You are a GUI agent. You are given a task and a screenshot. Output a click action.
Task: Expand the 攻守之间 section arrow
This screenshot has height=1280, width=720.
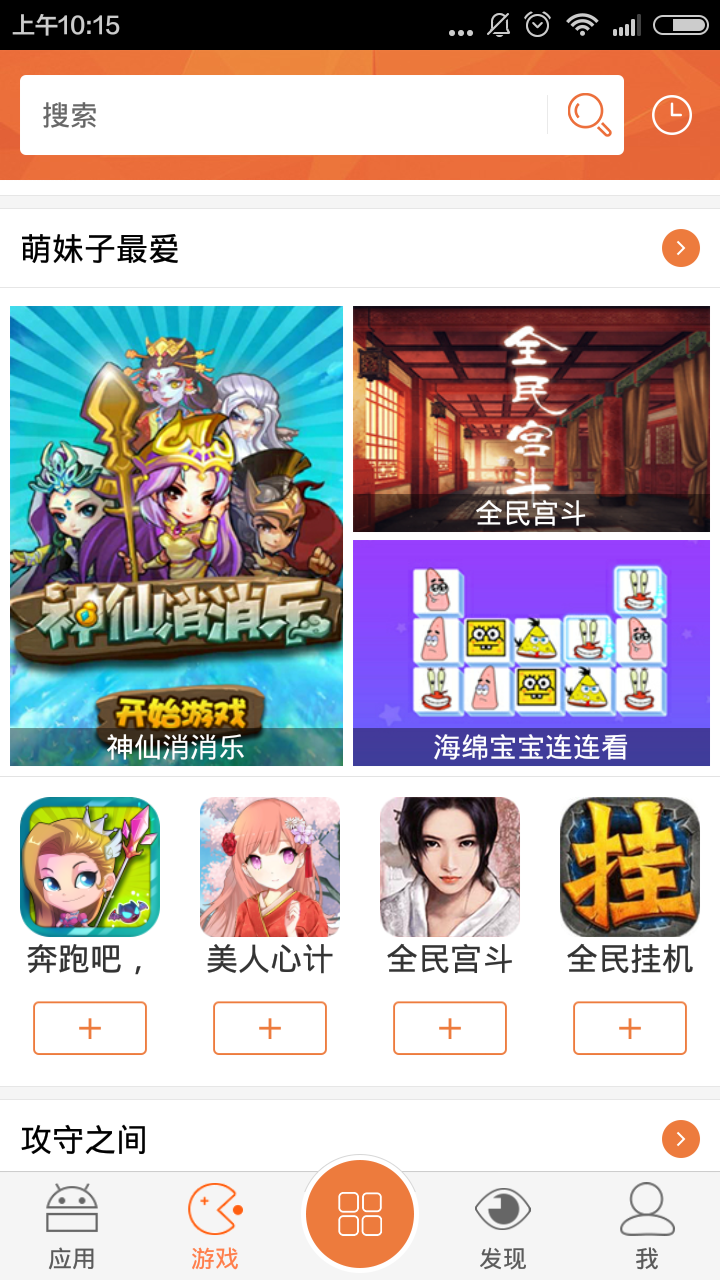coord(681,1138)
